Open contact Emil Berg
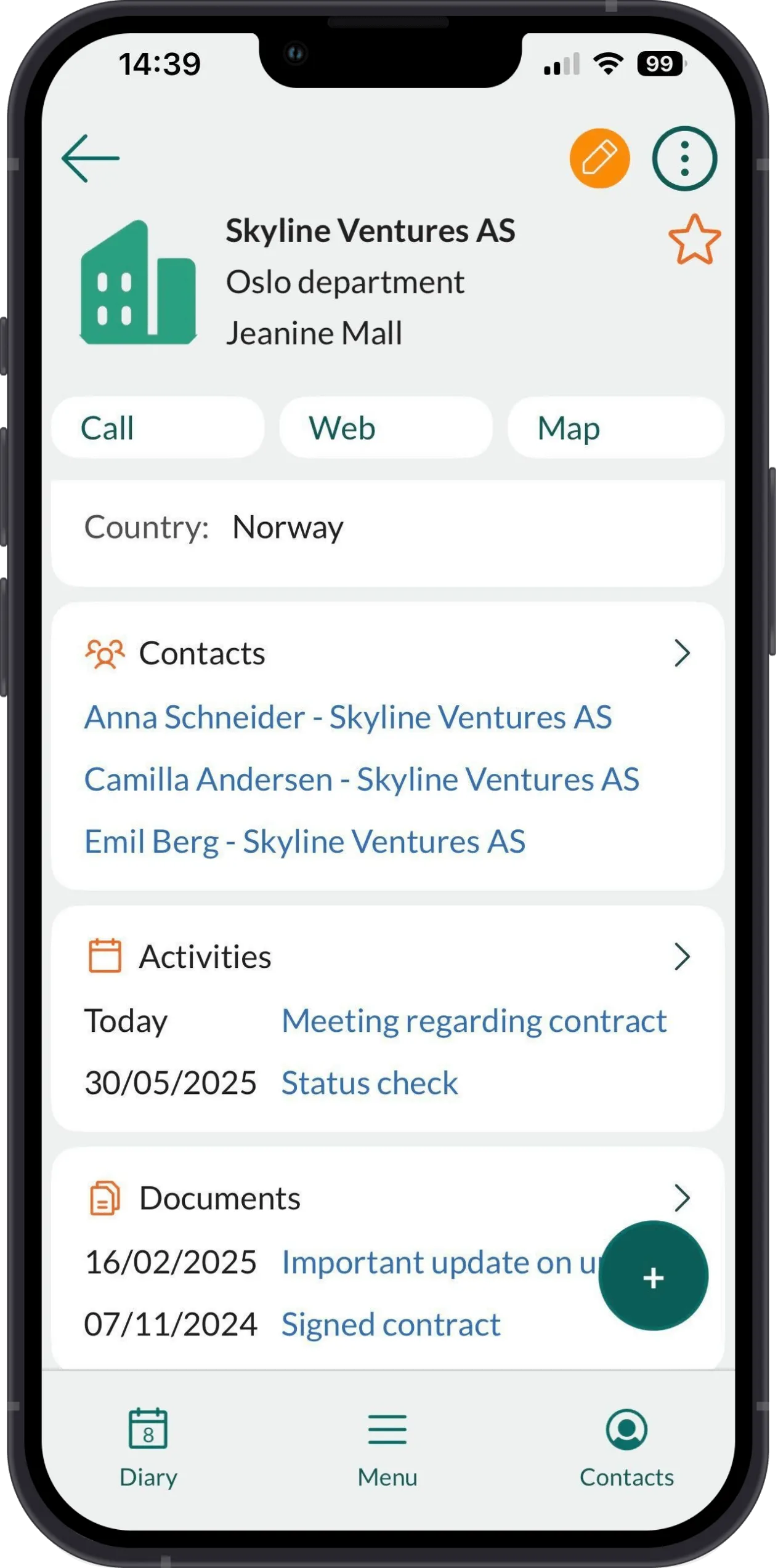Screen dimensions: 778x1568 pyautogui.click(x=305, y=842)
